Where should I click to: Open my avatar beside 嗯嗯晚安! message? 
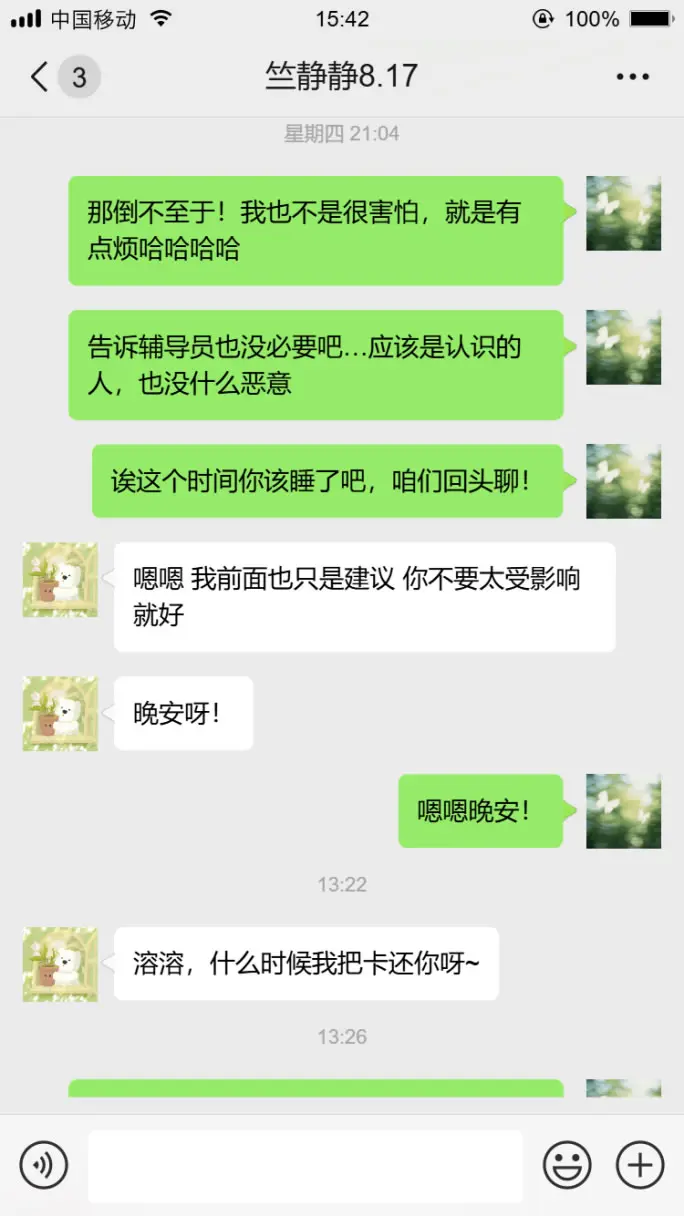623,811
